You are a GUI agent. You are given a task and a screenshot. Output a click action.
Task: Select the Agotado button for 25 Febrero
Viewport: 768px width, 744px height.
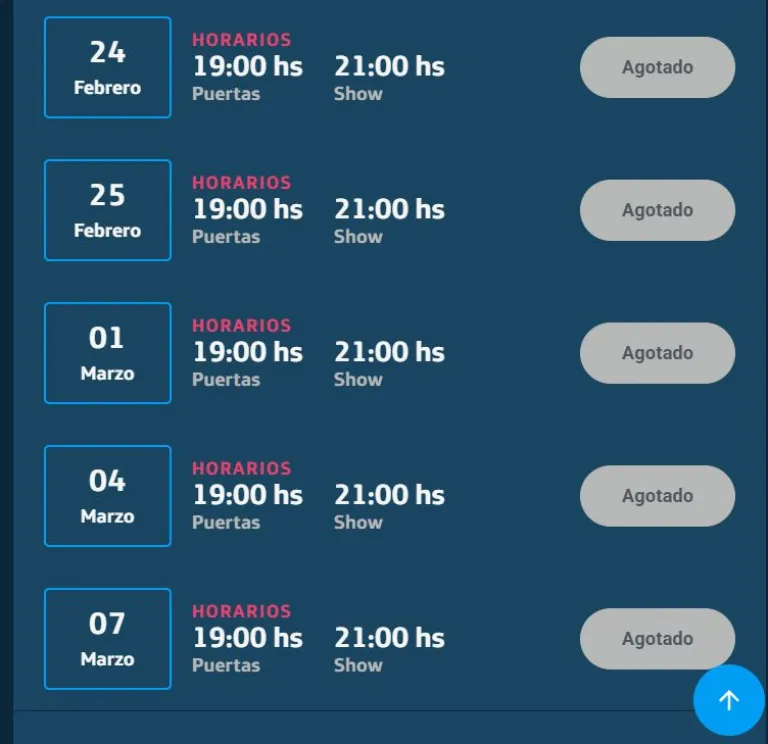(x=657, y=210)
